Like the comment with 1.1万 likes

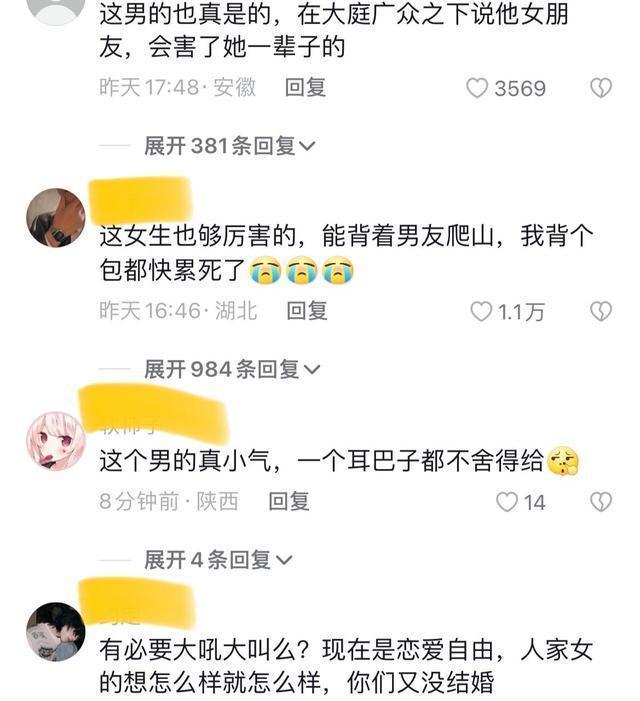pos(482,311)
